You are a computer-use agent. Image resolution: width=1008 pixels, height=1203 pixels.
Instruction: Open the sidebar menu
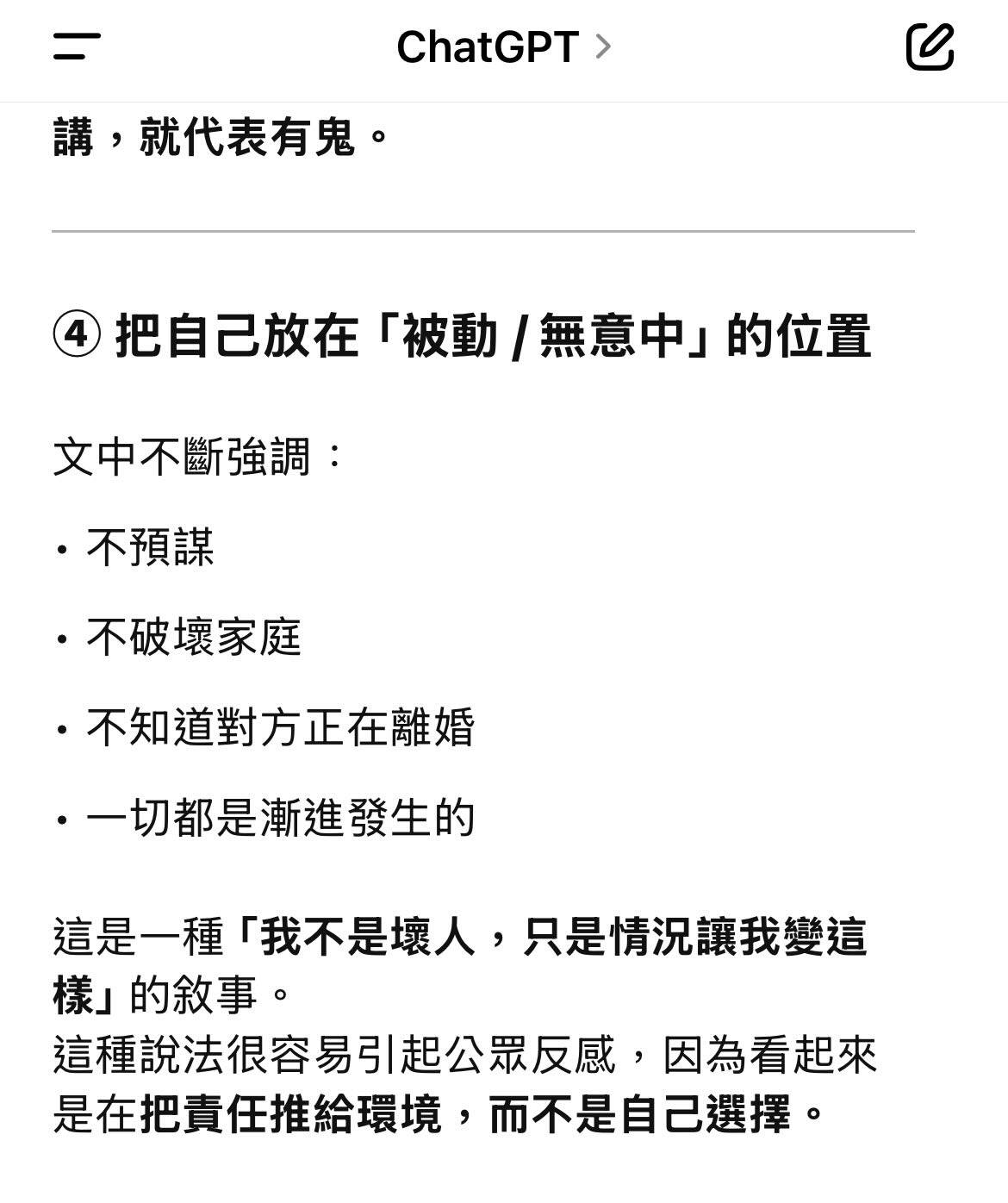tap(77, 47)
